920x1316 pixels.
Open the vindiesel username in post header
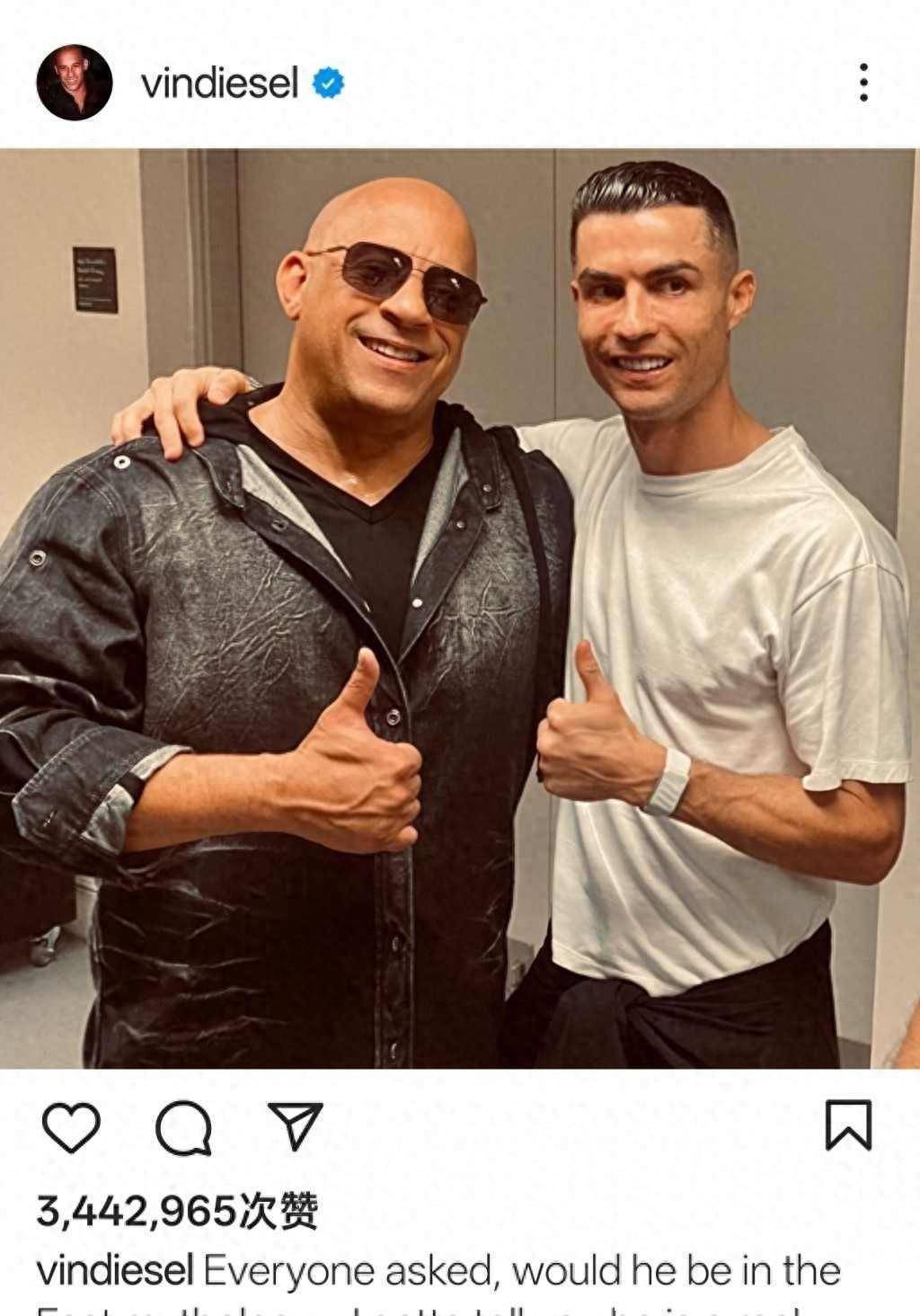pyautogui.click(x=220, y=84)
